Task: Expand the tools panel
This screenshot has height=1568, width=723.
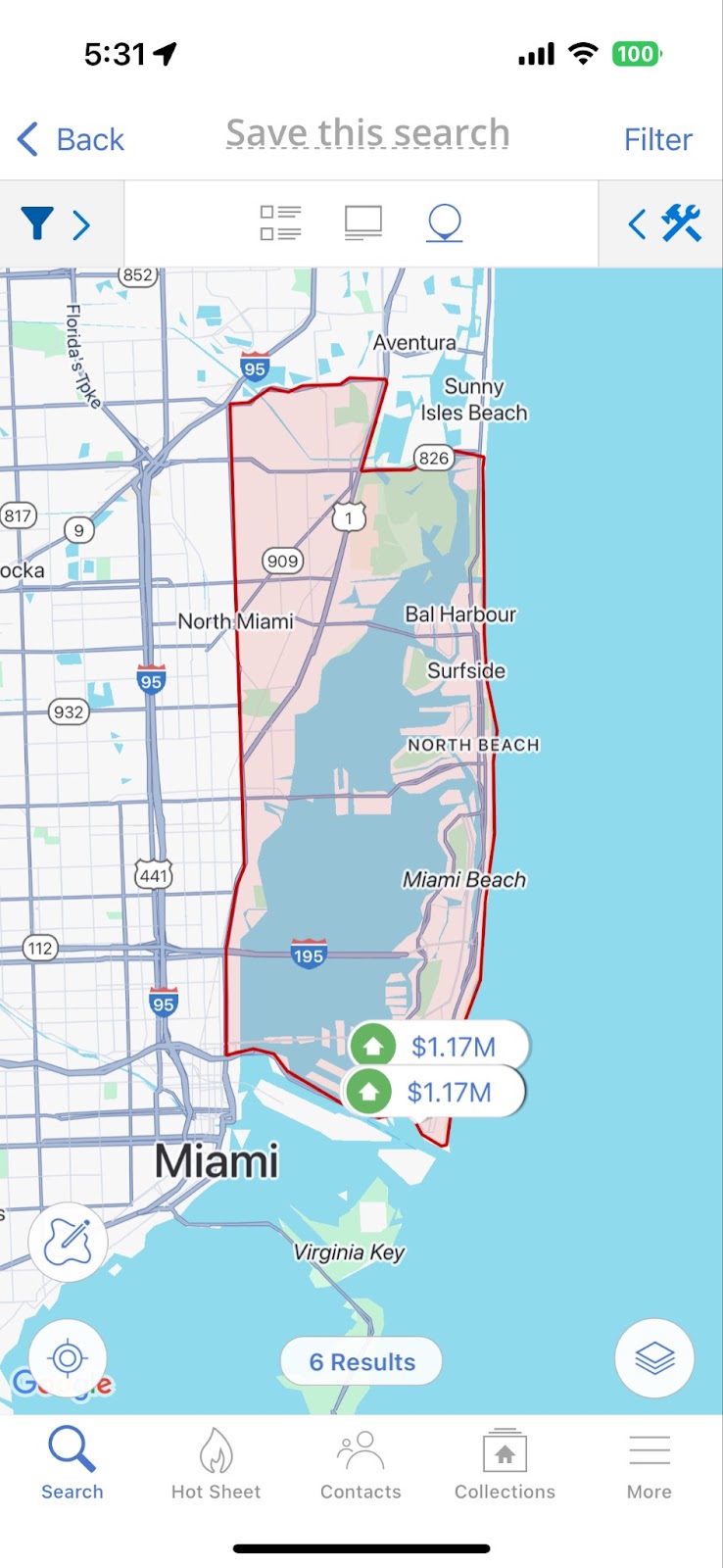Action: (x=665, y=224)
